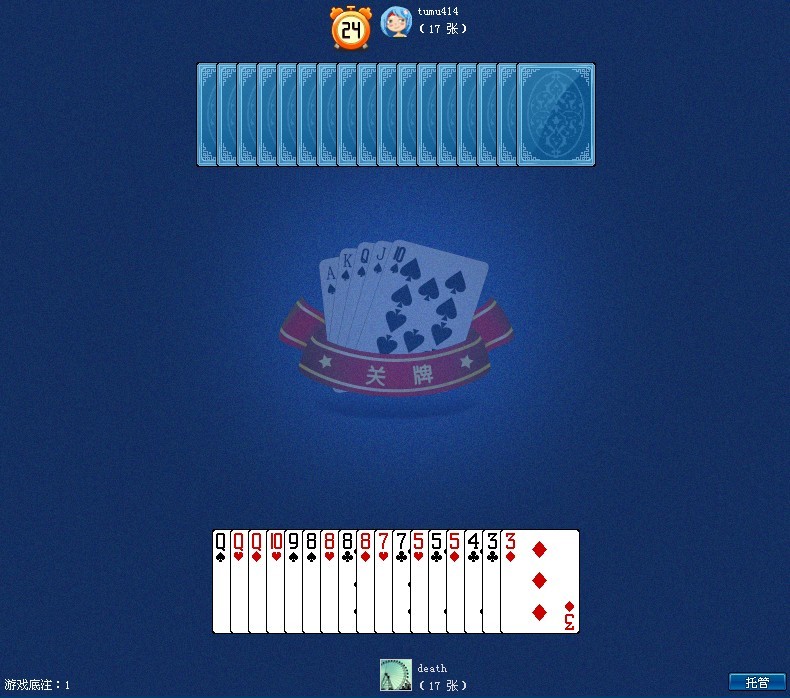
Task: Choose the 3 of diamonds card
Action: click(540, 580)
